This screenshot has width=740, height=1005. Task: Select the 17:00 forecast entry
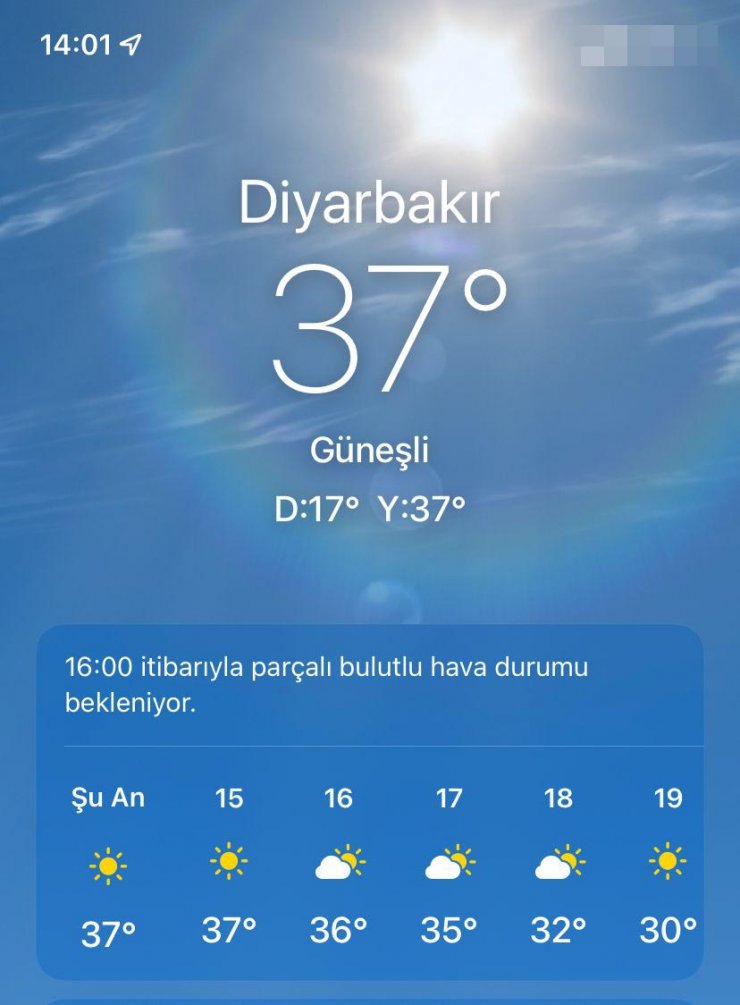449,864
